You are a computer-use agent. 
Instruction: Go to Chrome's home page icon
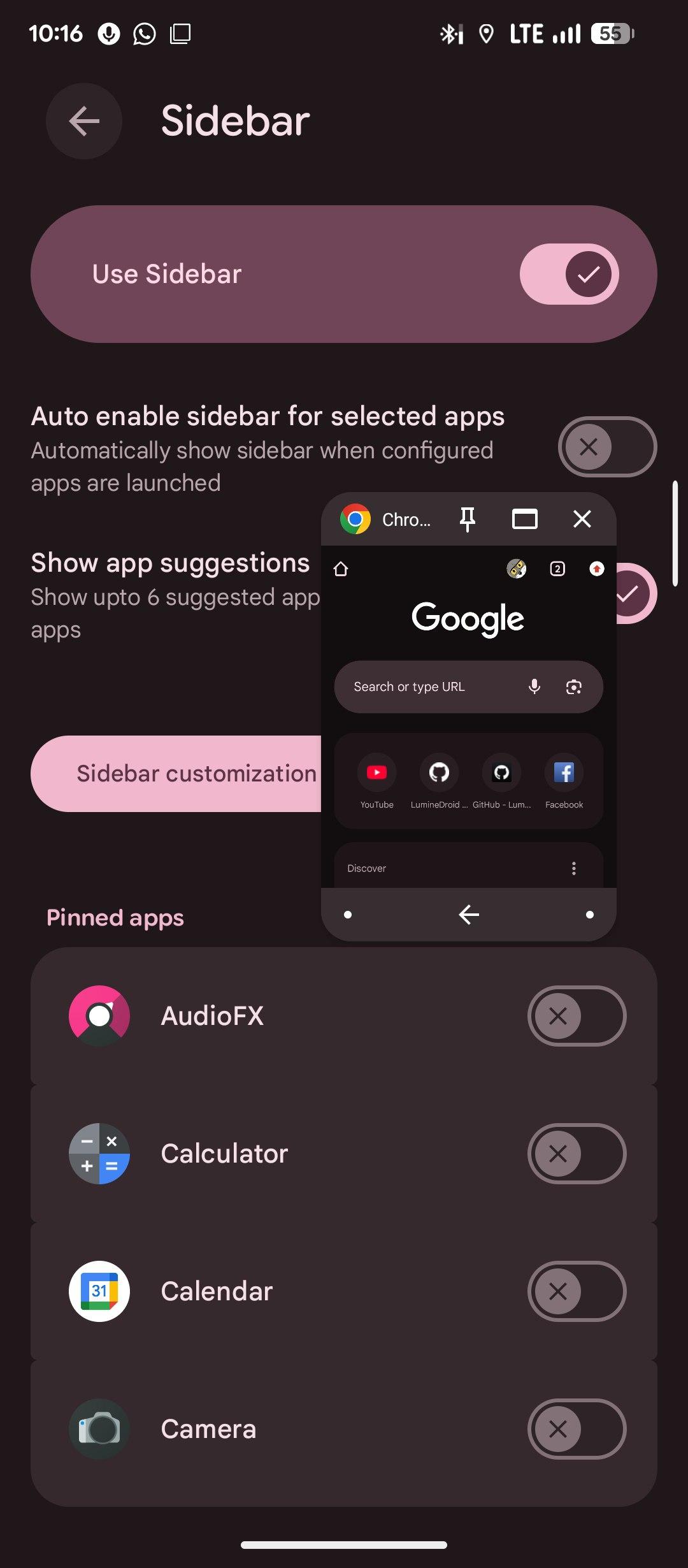(341, 569)
